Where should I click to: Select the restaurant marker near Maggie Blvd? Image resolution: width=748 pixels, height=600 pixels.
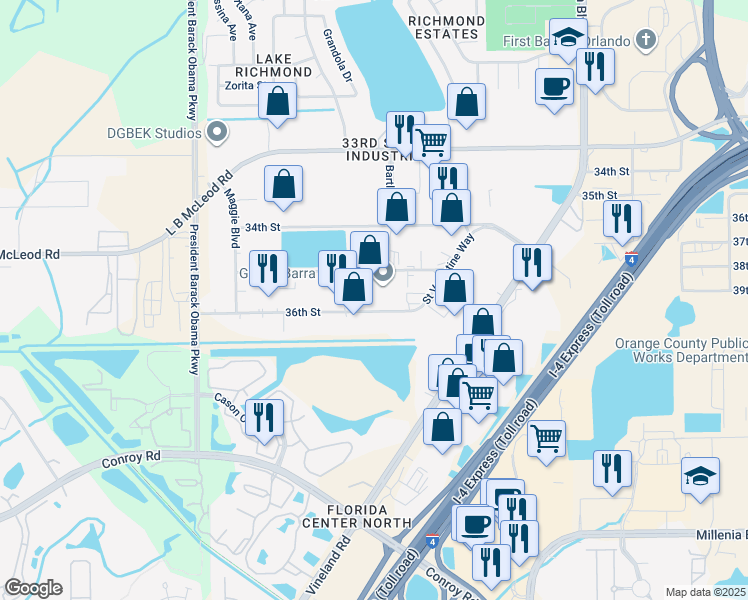267,268
